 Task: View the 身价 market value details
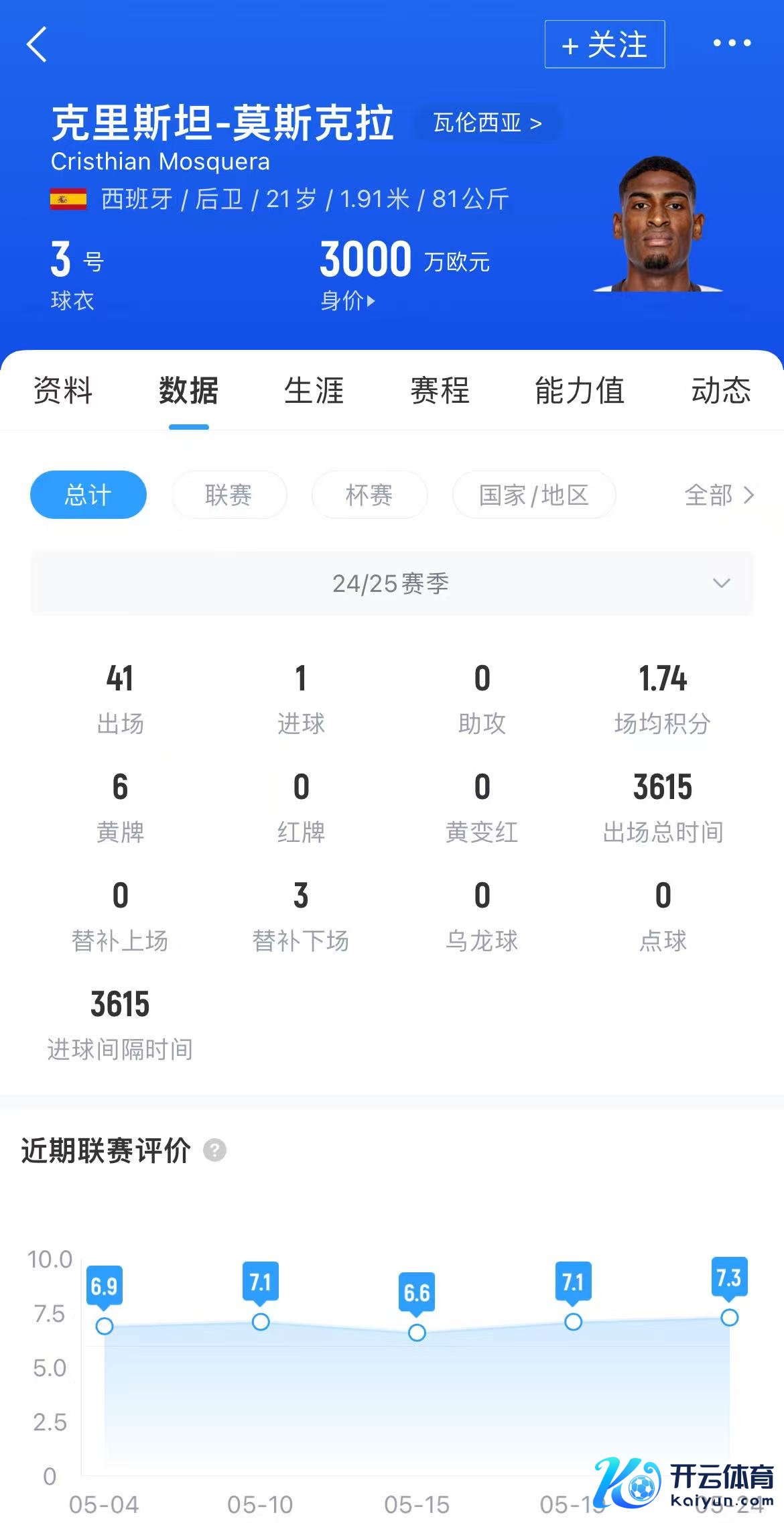(347, 301)
